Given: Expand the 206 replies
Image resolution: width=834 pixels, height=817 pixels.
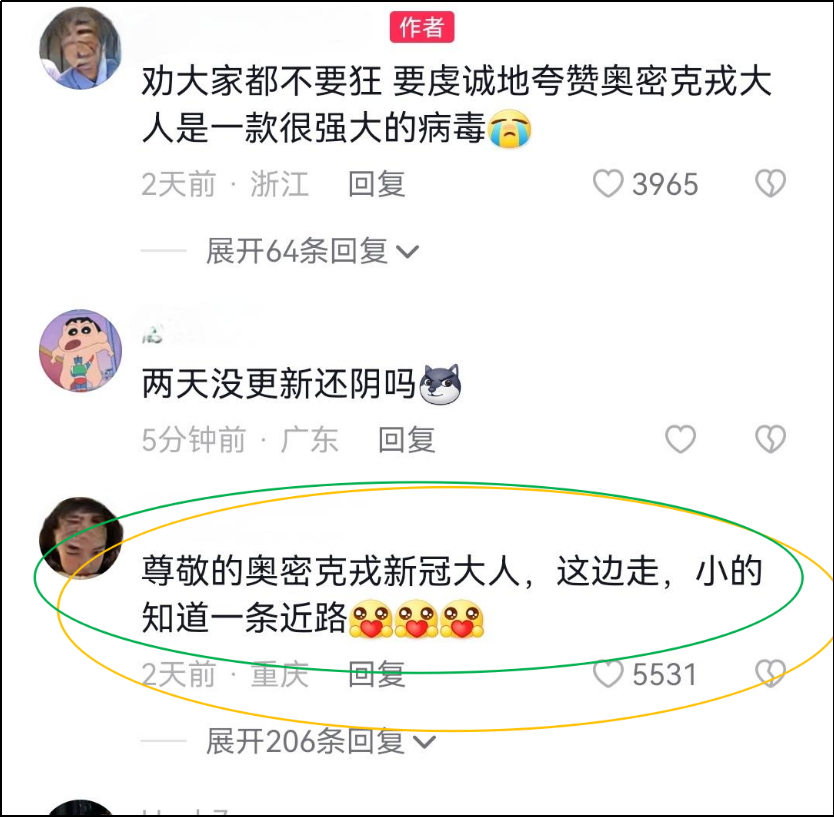Looking at the screenshot, I should pos(320,741).
